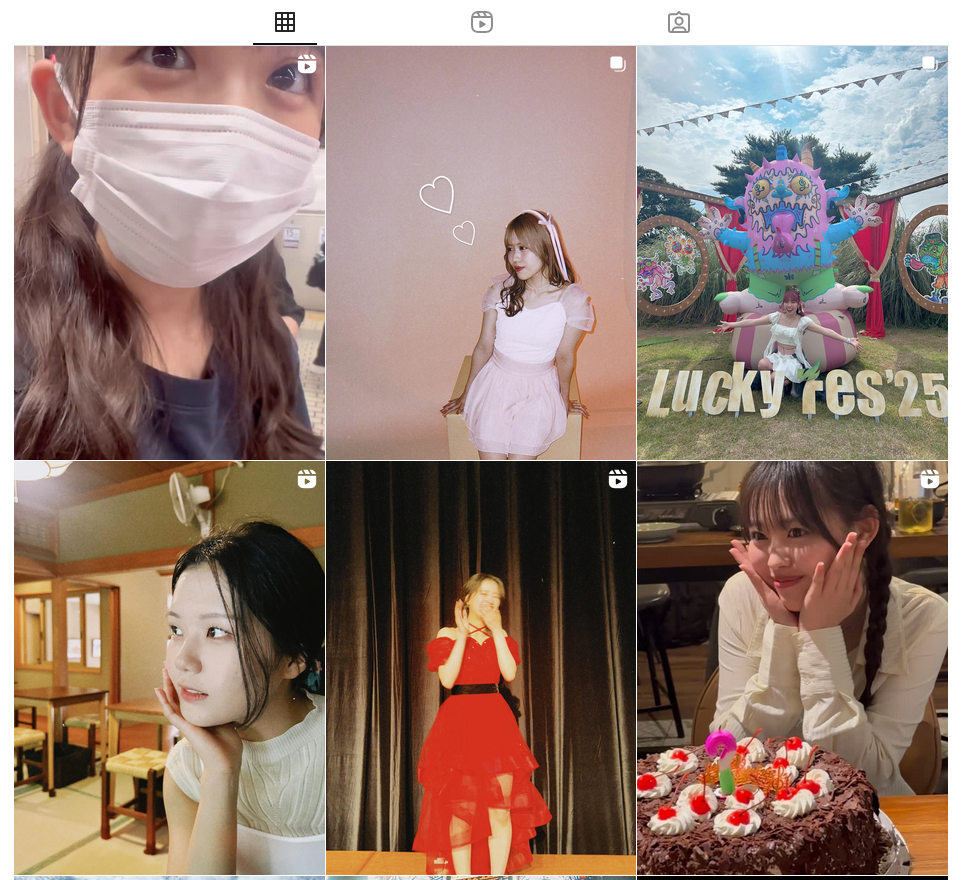This screenshot has height=880, width=962.
Task: Open the birthday cake reel
Action: (x=792, y=667)
